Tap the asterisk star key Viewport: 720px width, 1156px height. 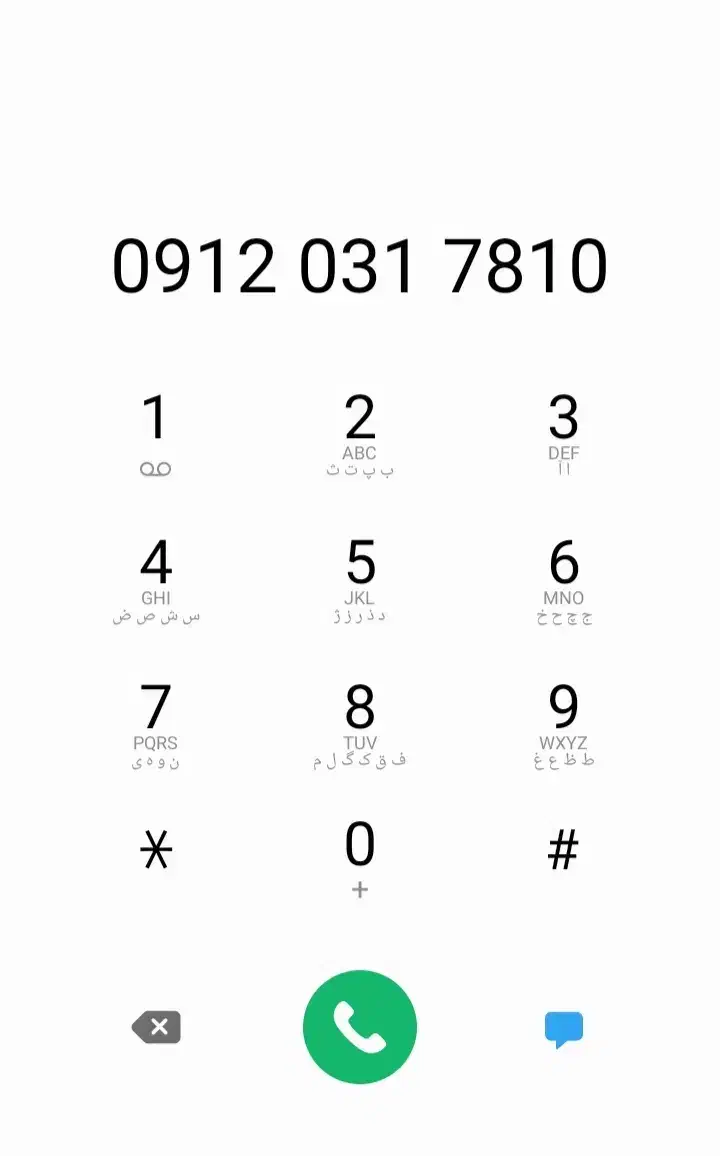[156, 850]
